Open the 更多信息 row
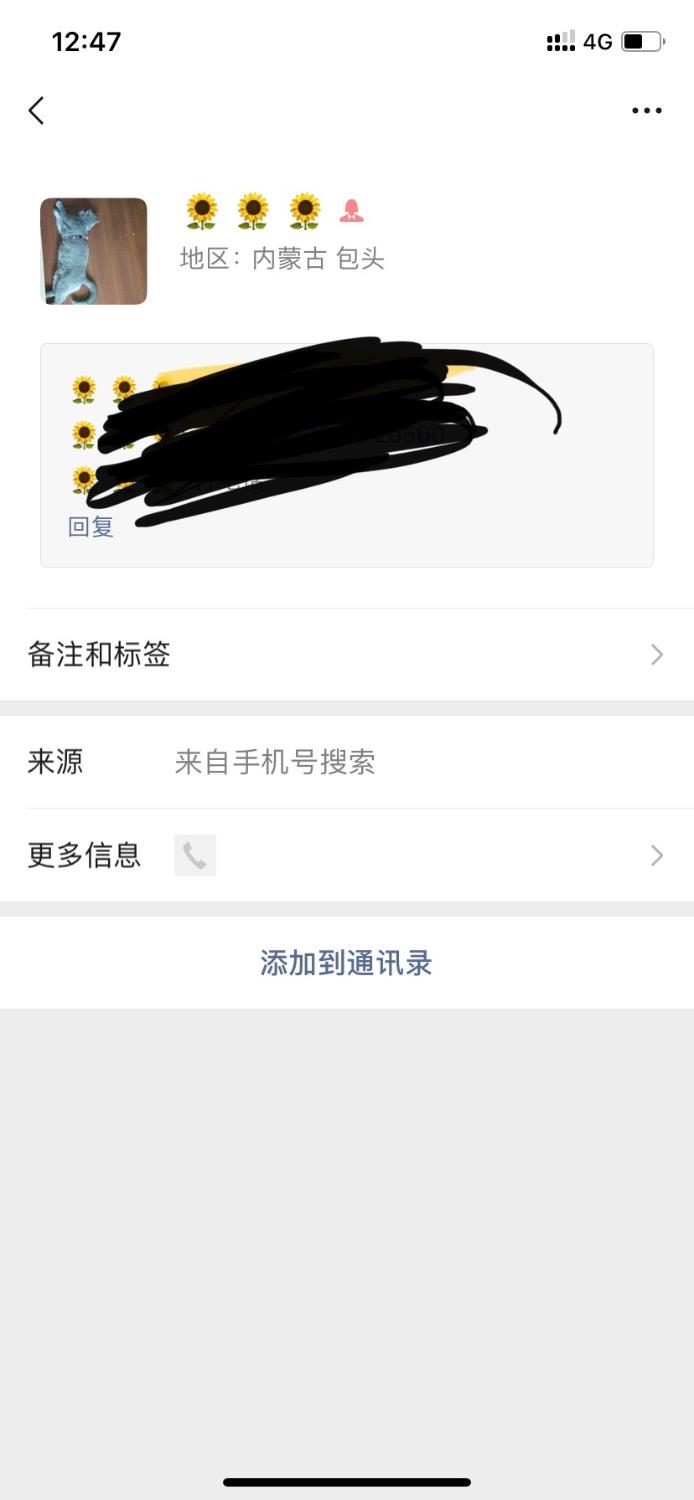 (347, 856)
